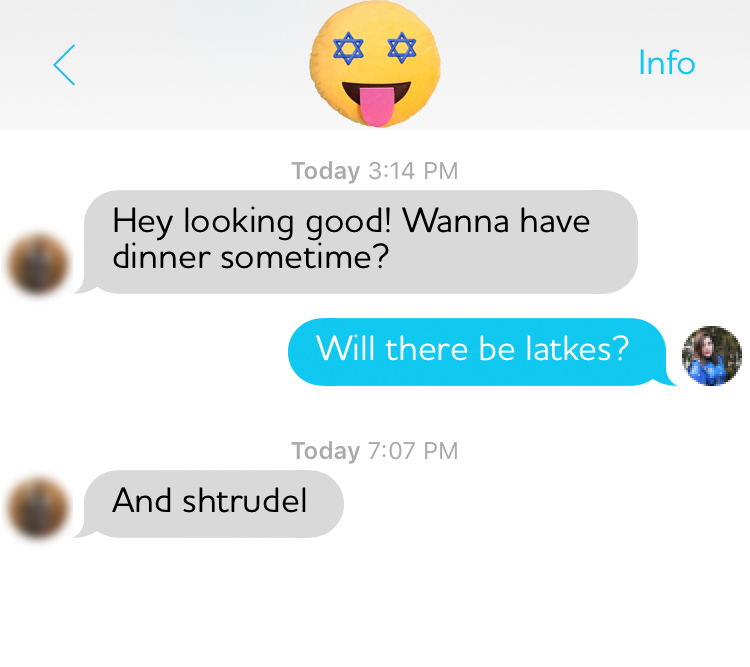Open the Info page

[666, 63]
